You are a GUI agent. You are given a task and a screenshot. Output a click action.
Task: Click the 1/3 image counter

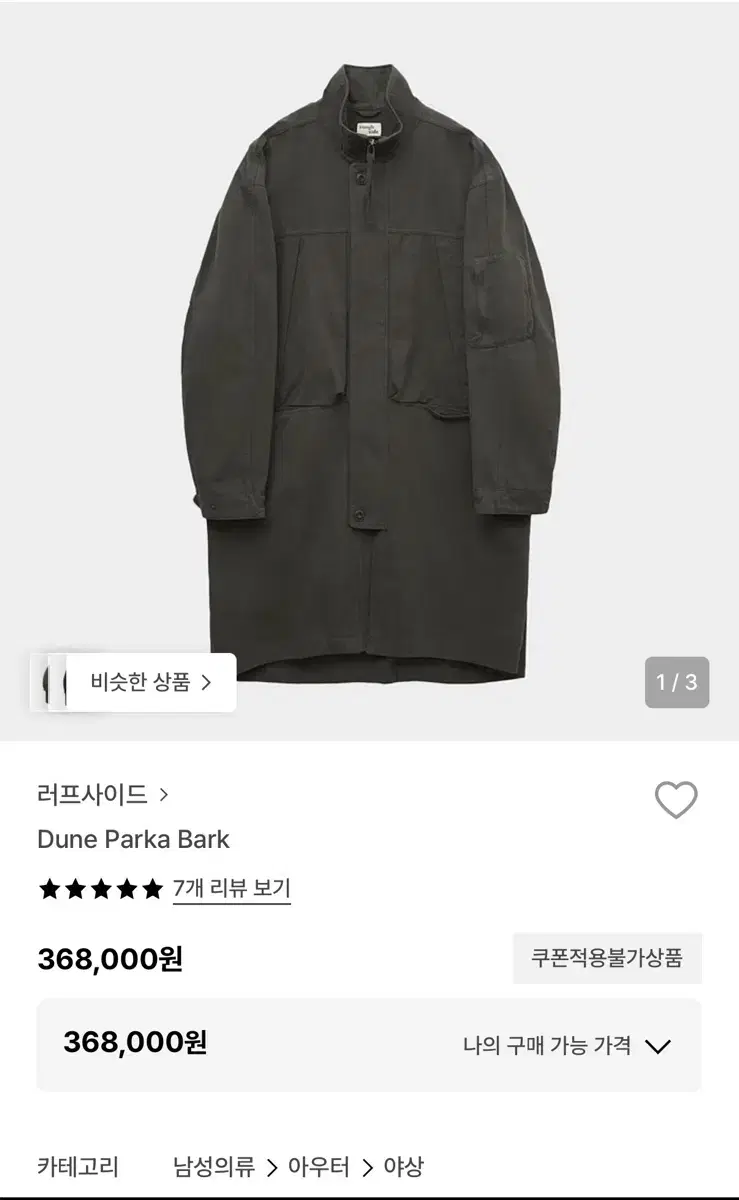tap(676, 681)
